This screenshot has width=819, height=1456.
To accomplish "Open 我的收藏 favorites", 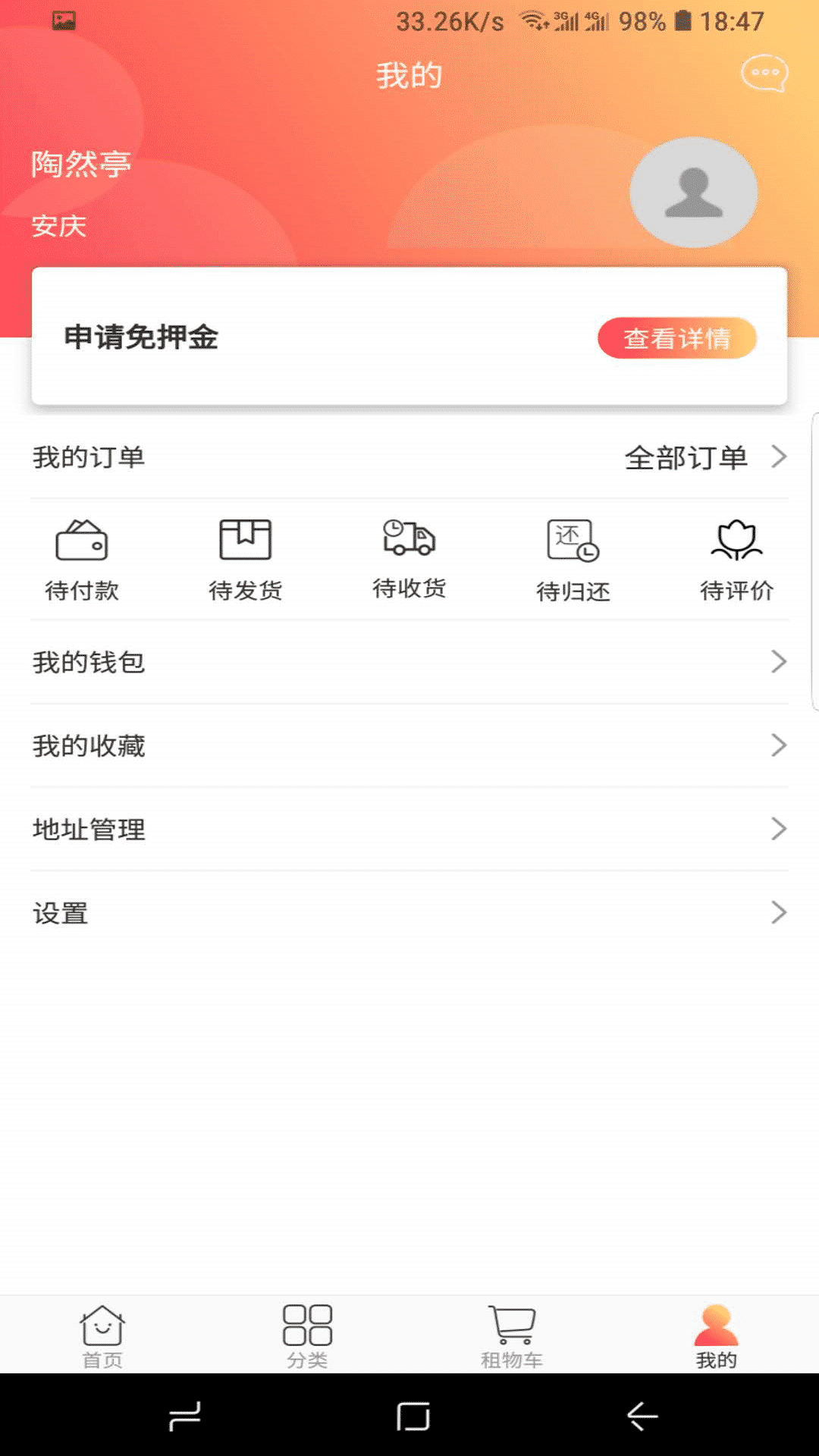I will pyautogui.click(x=409, y=745).
